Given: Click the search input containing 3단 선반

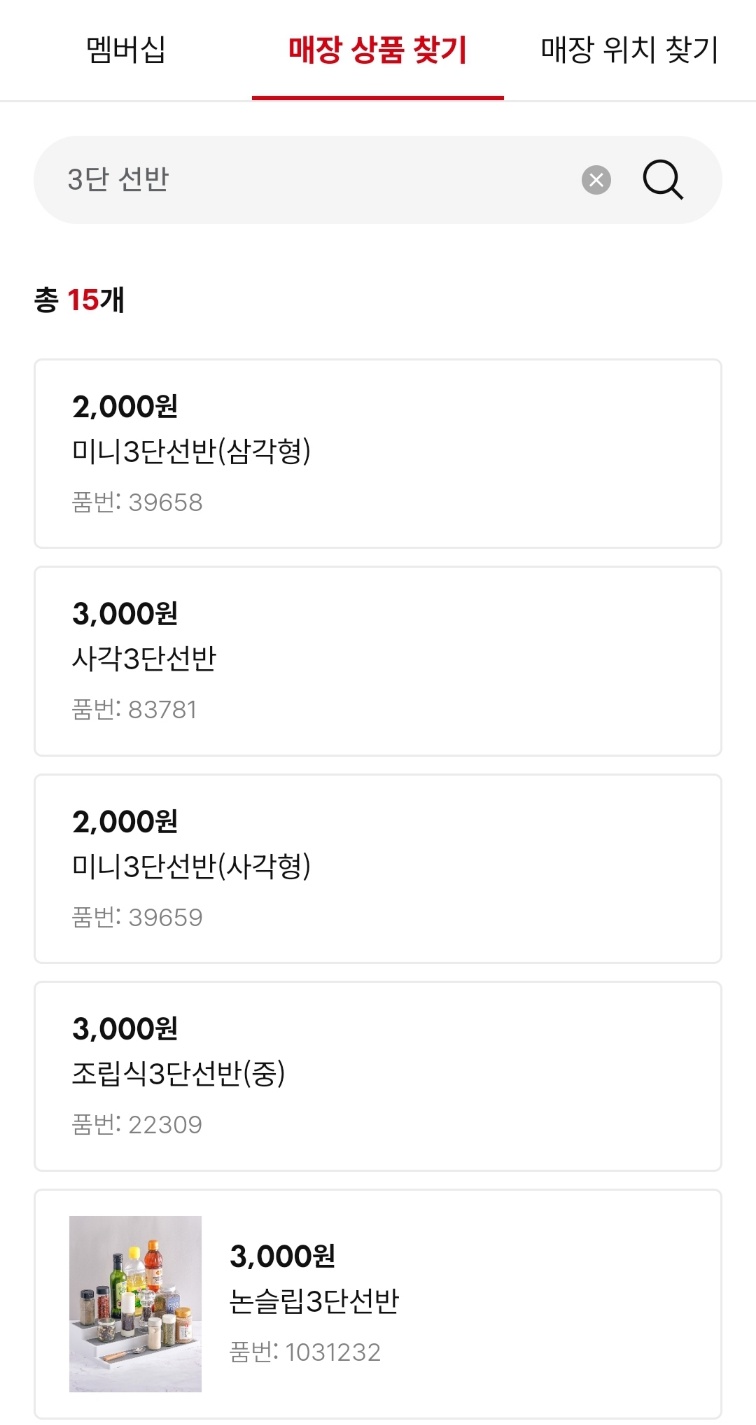Looking at the screenshot, I should pyautogui.click(x=300, y=179).
